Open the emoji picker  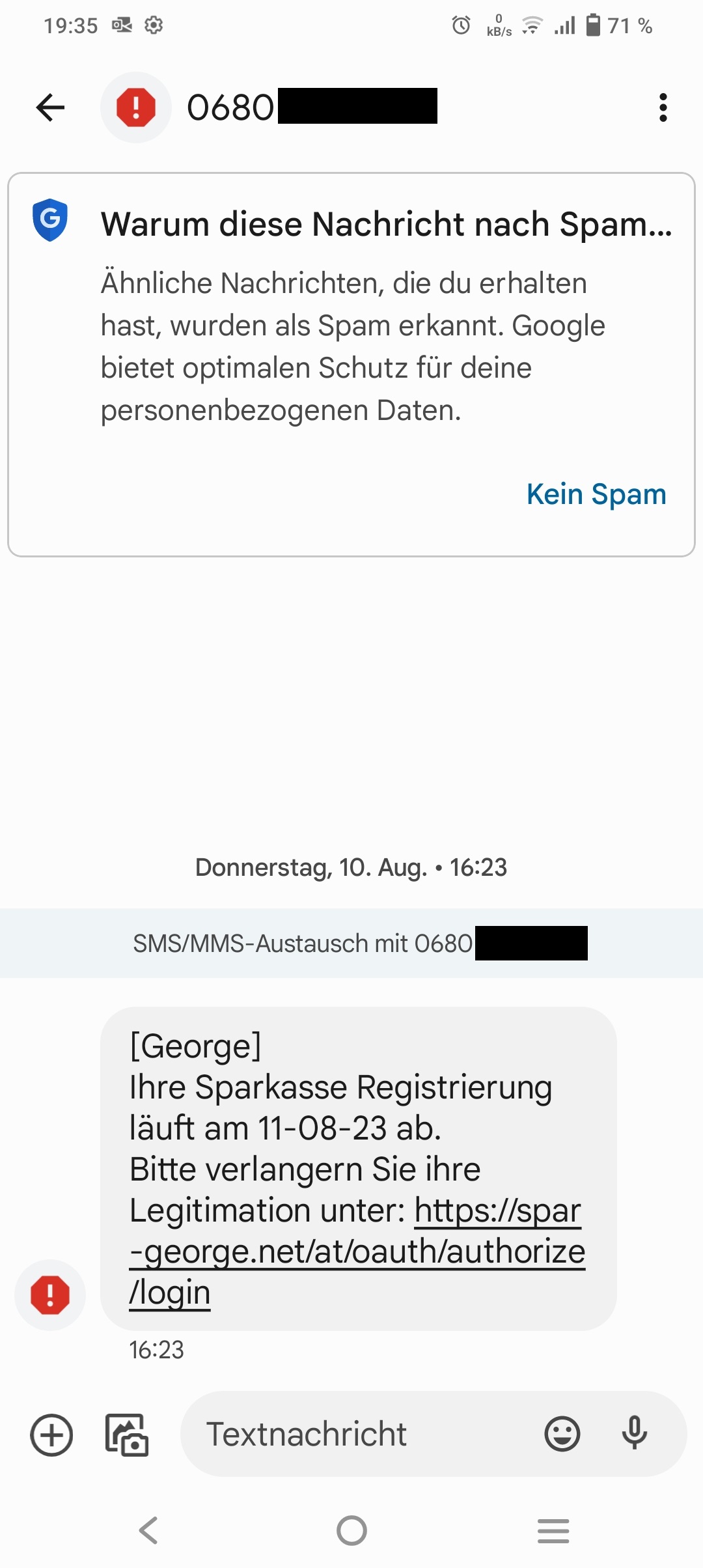(x=562, y=1435)
